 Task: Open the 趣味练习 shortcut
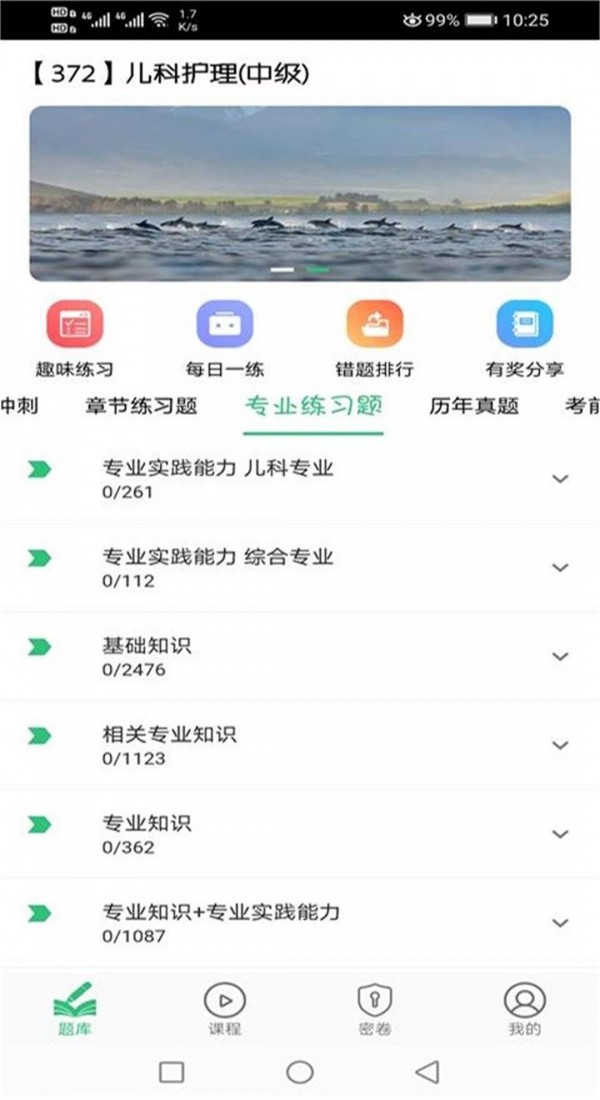point(75,337)
